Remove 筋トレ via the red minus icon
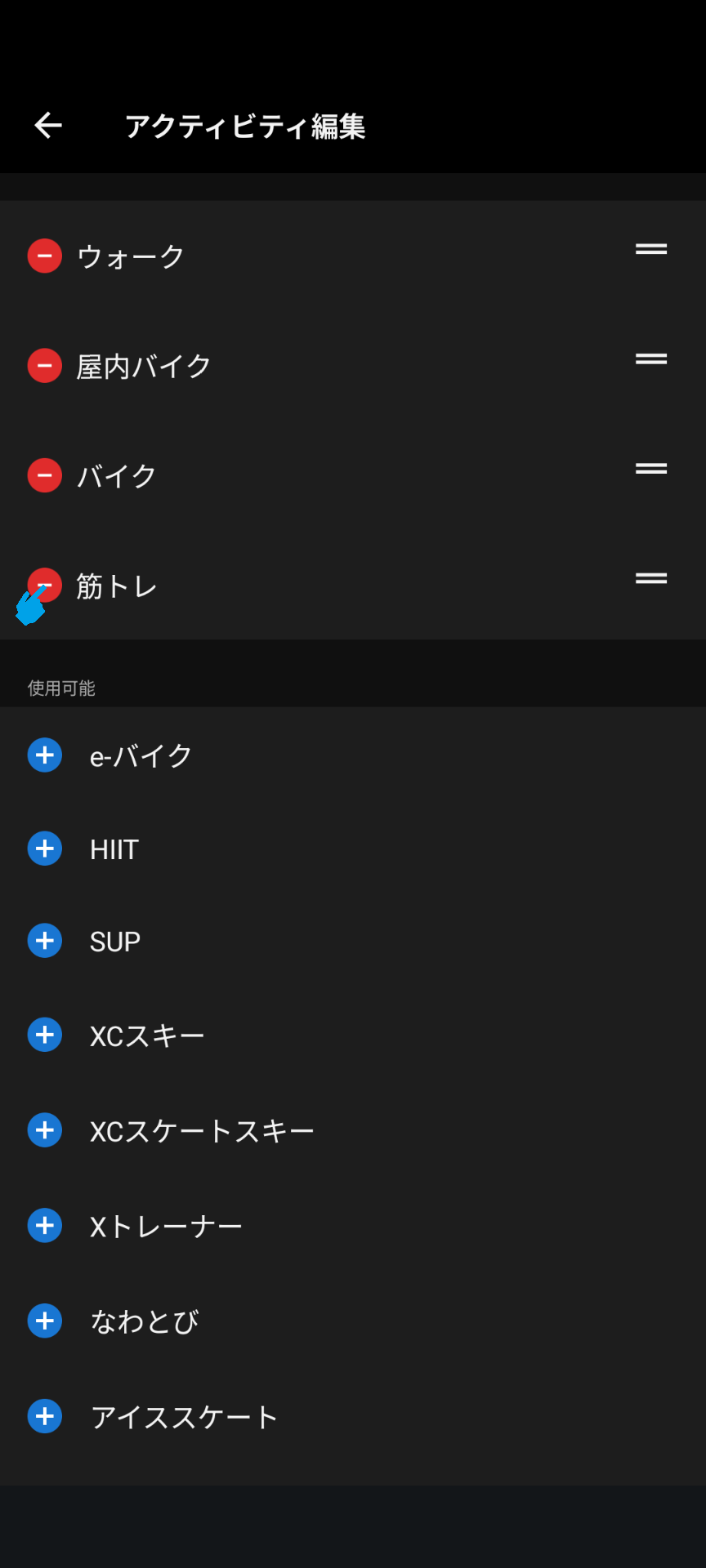706x1568 pixels. point(44,586)
